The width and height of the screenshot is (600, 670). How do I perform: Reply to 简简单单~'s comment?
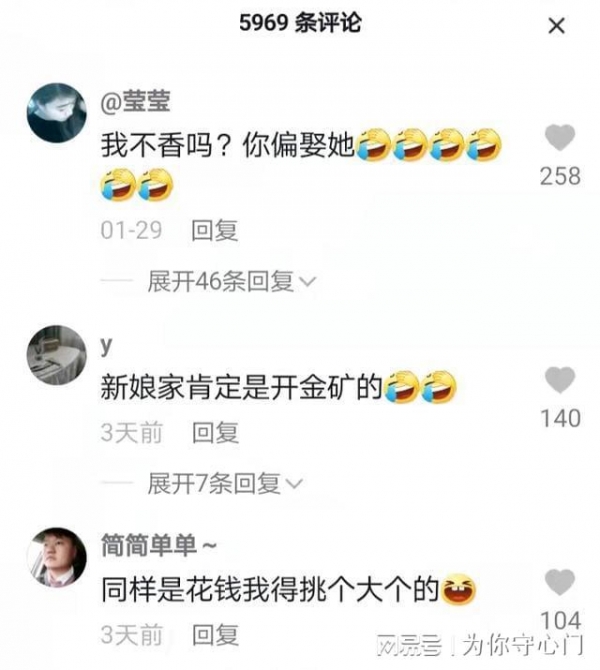point(215,634)
